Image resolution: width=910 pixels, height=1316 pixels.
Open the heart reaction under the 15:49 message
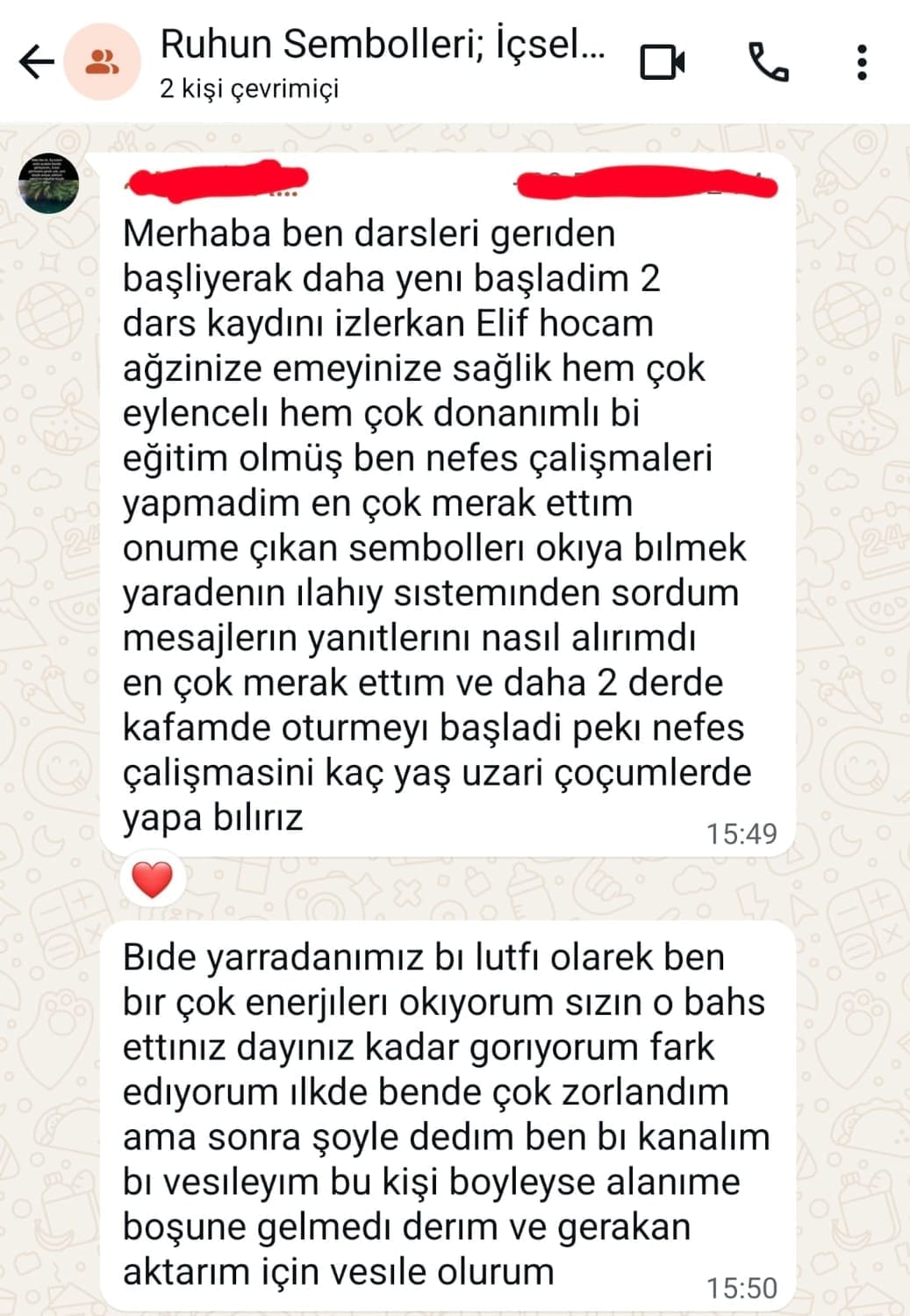[152, 879]
